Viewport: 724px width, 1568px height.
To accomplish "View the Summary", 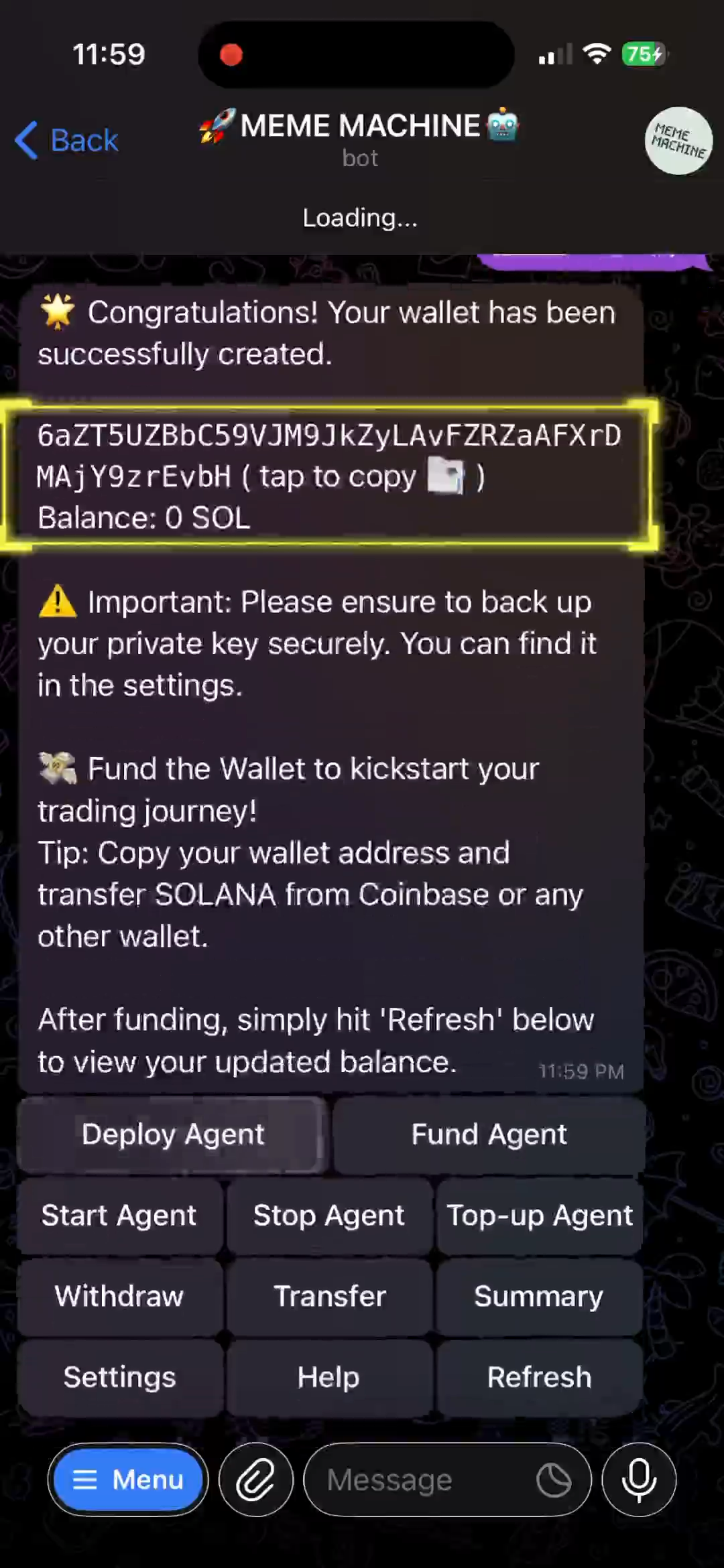I will pos(540,1296).
